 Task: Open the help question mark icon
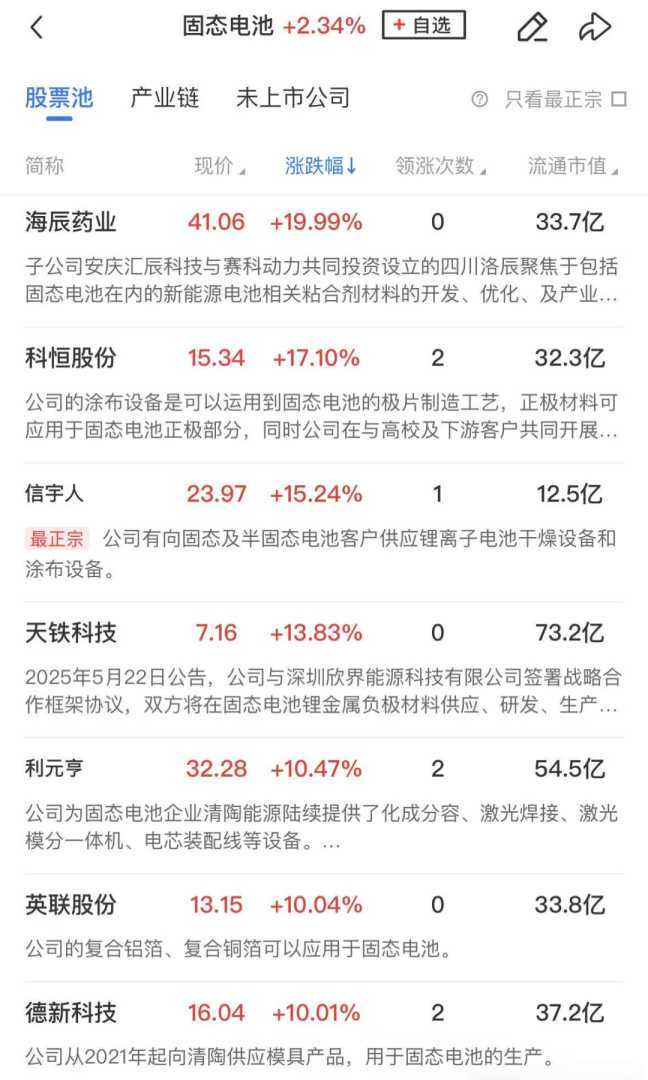480,99
